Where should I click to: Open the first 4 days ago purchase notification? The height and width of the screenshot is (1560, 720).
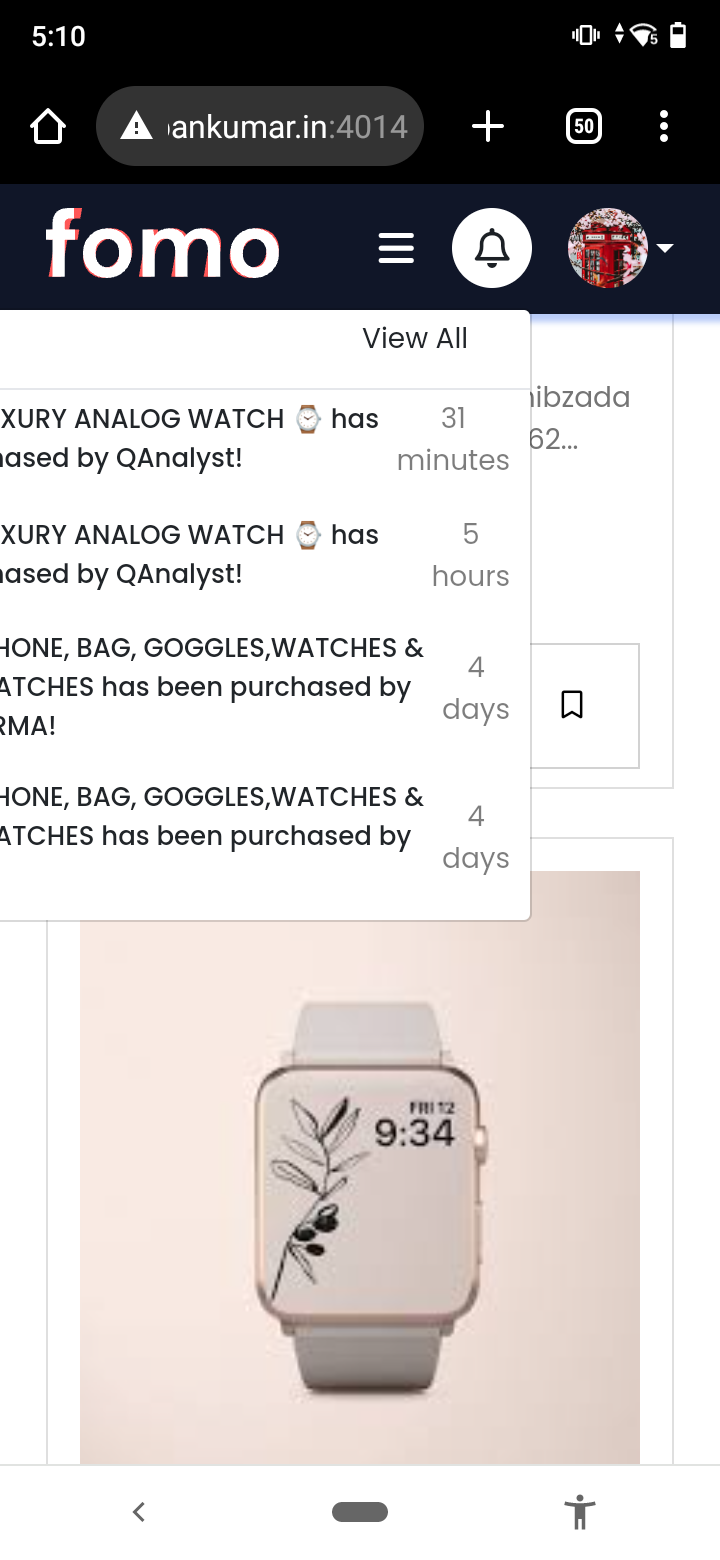(200, 687)
